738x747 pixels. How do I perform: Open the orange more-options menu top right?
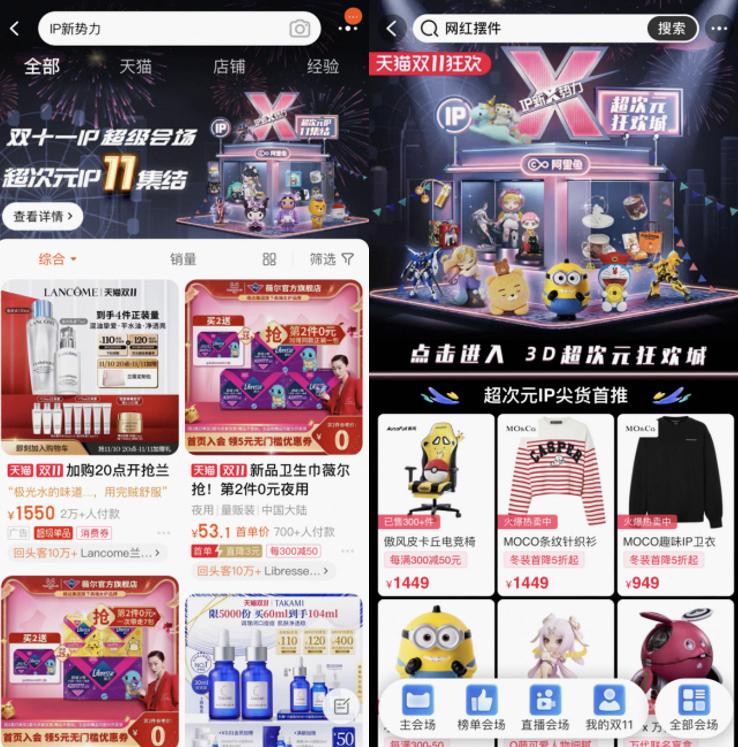353,17
